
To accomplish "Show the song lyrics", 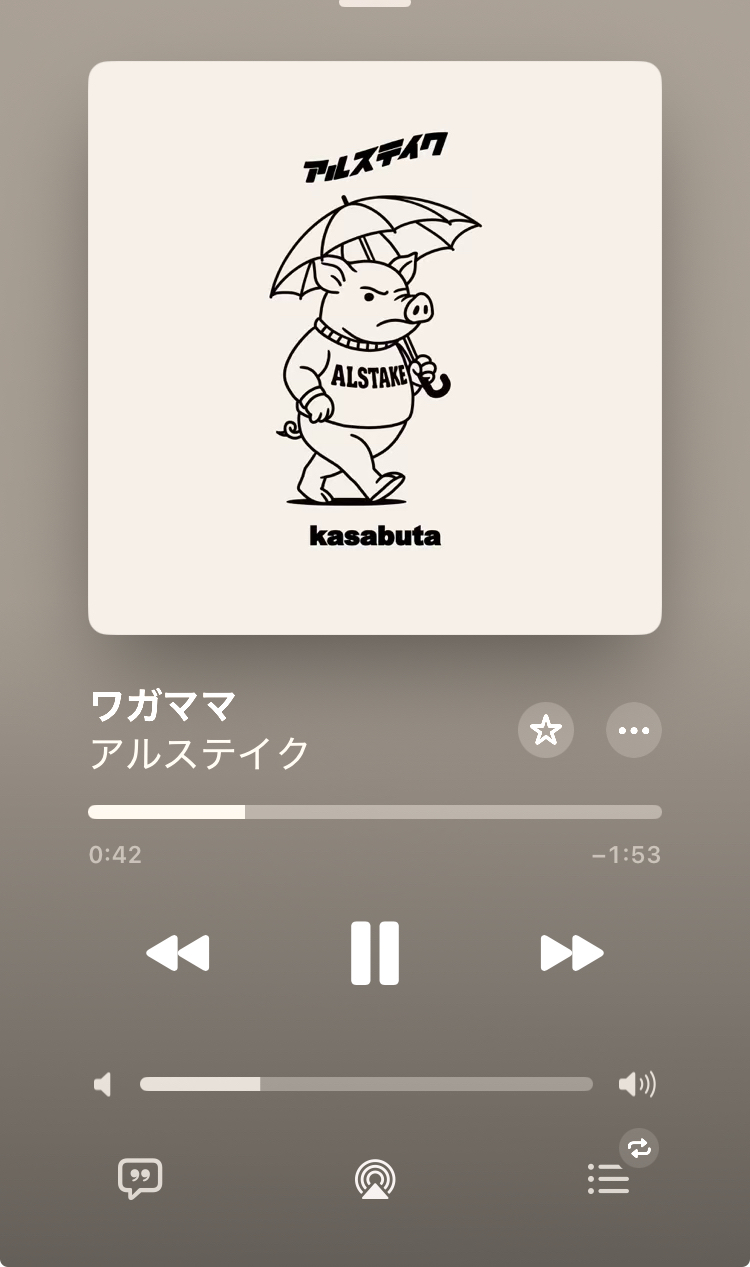I will [x=140, y=1179].
